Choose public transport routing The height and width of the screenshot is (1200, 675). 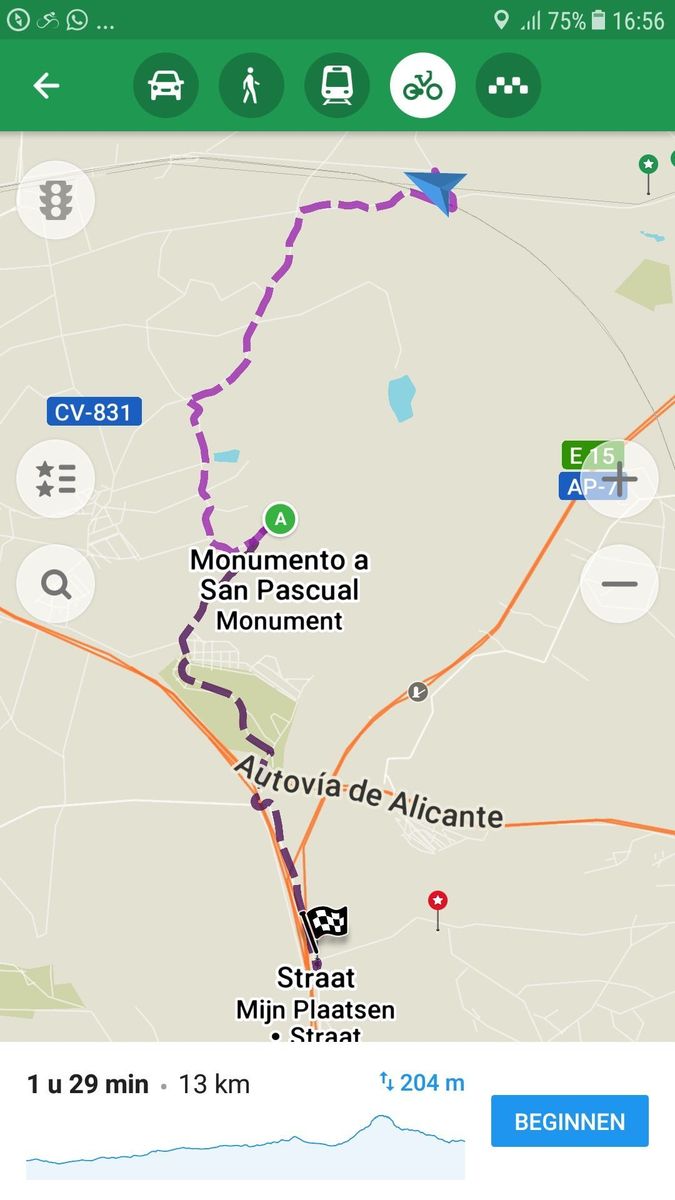click(x=337, y=86)
